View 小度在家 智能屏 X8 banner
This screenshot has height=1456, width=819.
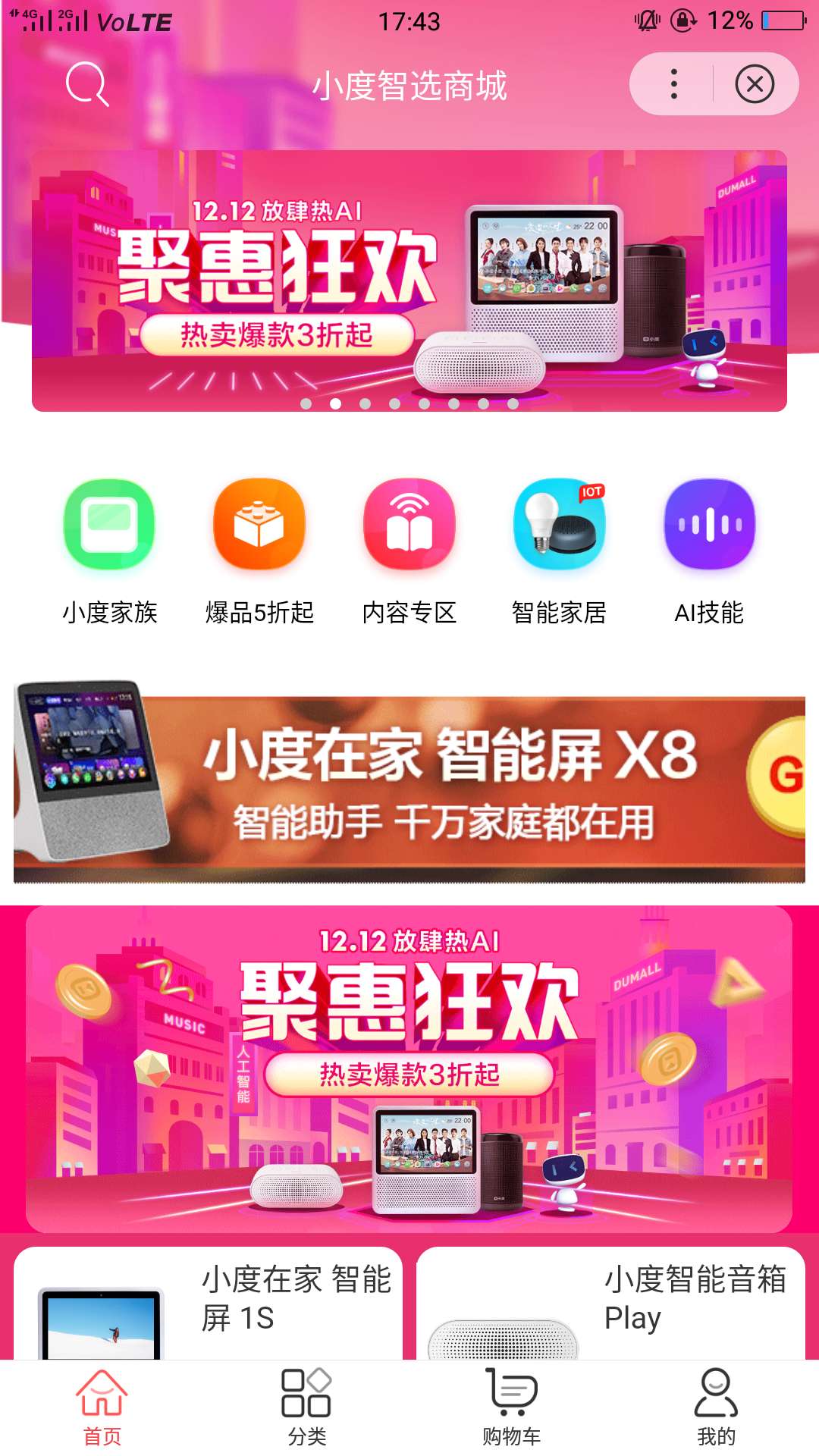point(409,781)
